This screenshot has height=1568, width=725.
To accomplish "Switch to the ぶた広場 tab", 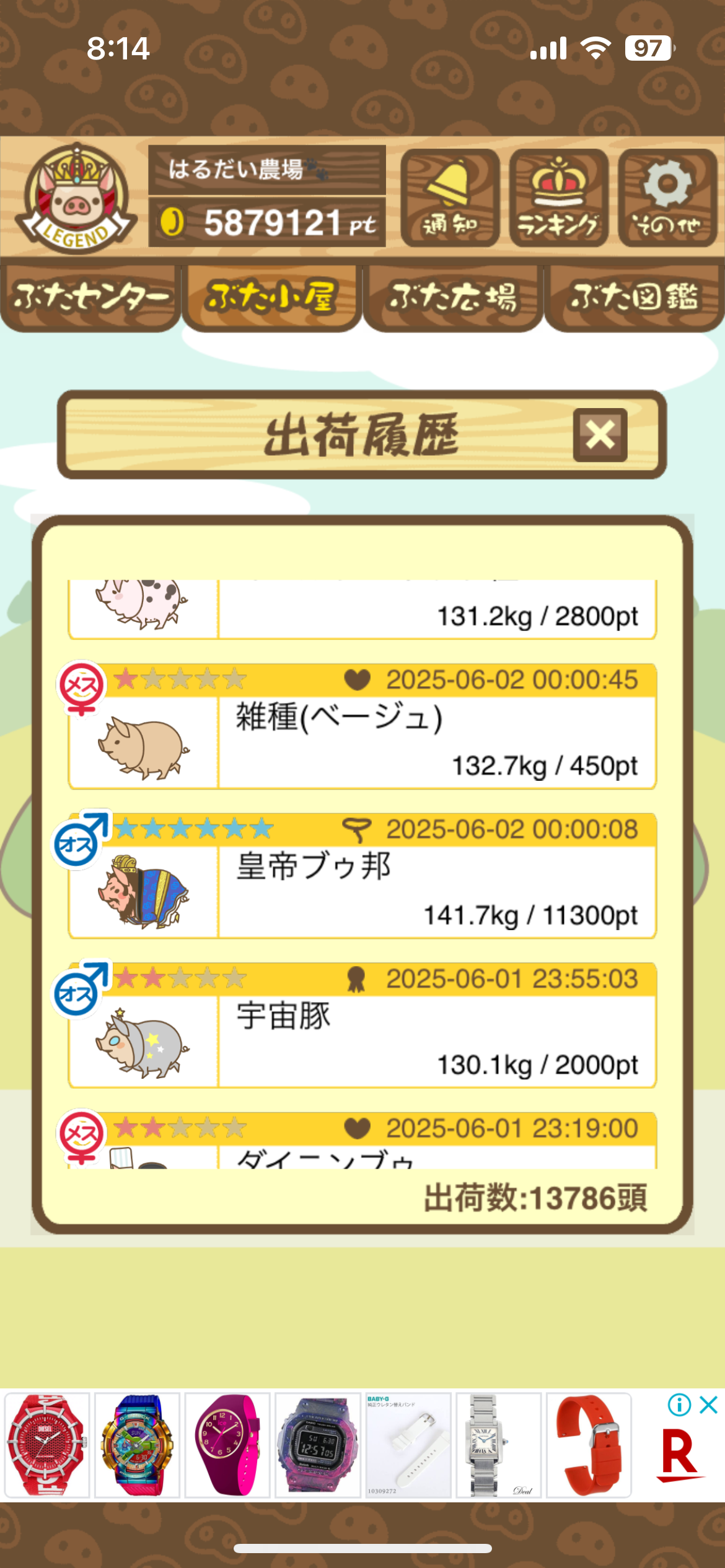I will click(453, 297).
